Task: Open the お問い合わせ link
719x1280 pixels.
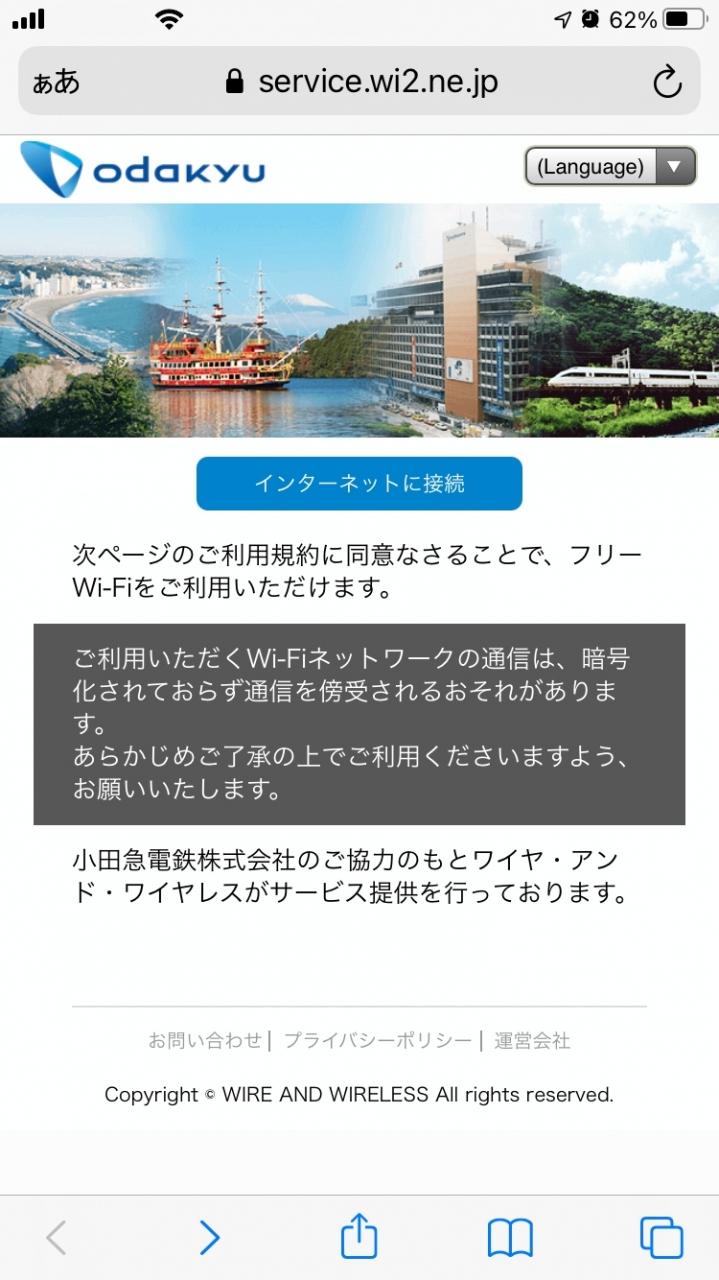Action: click(205, 1041)
